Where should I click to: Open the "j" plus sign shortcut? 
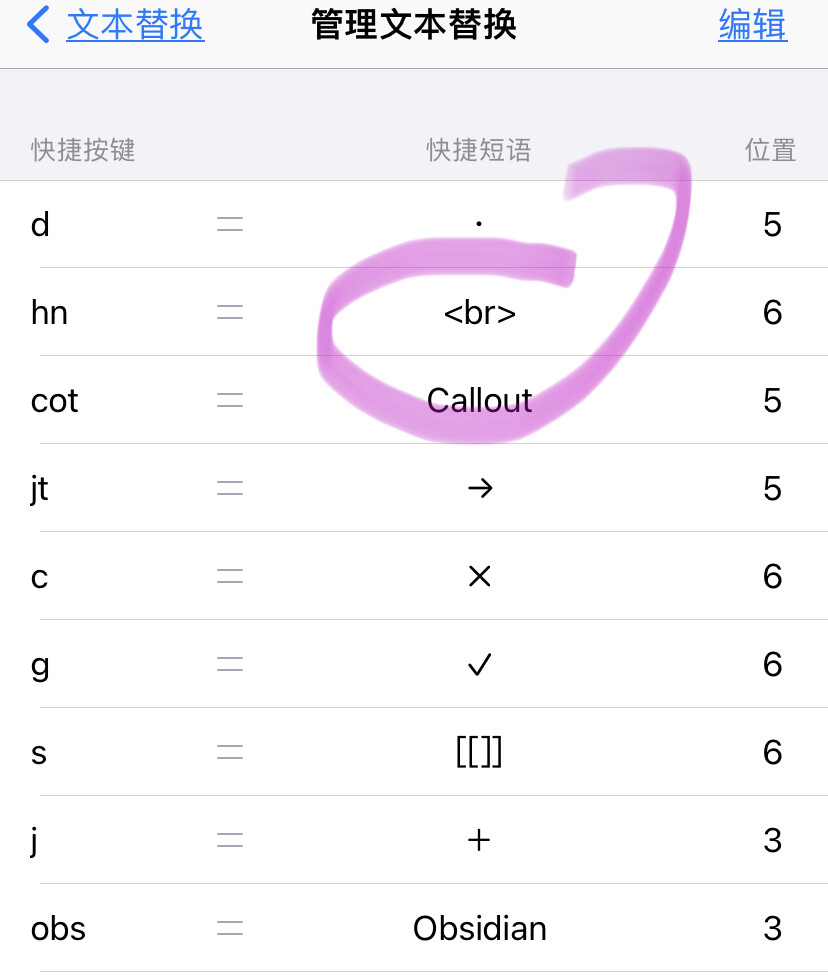[414, 841]
